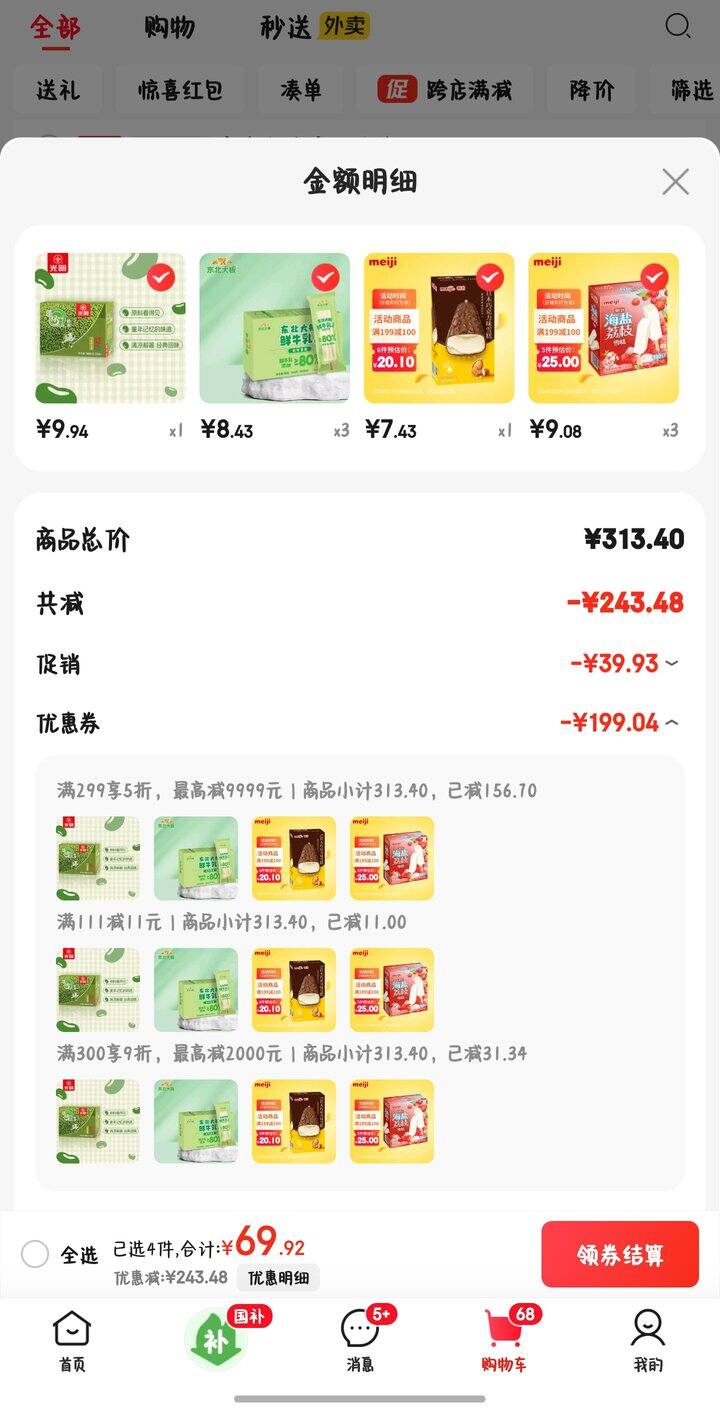Deselect the ¥9.94 light-green product checkmark

click(158, 278)
